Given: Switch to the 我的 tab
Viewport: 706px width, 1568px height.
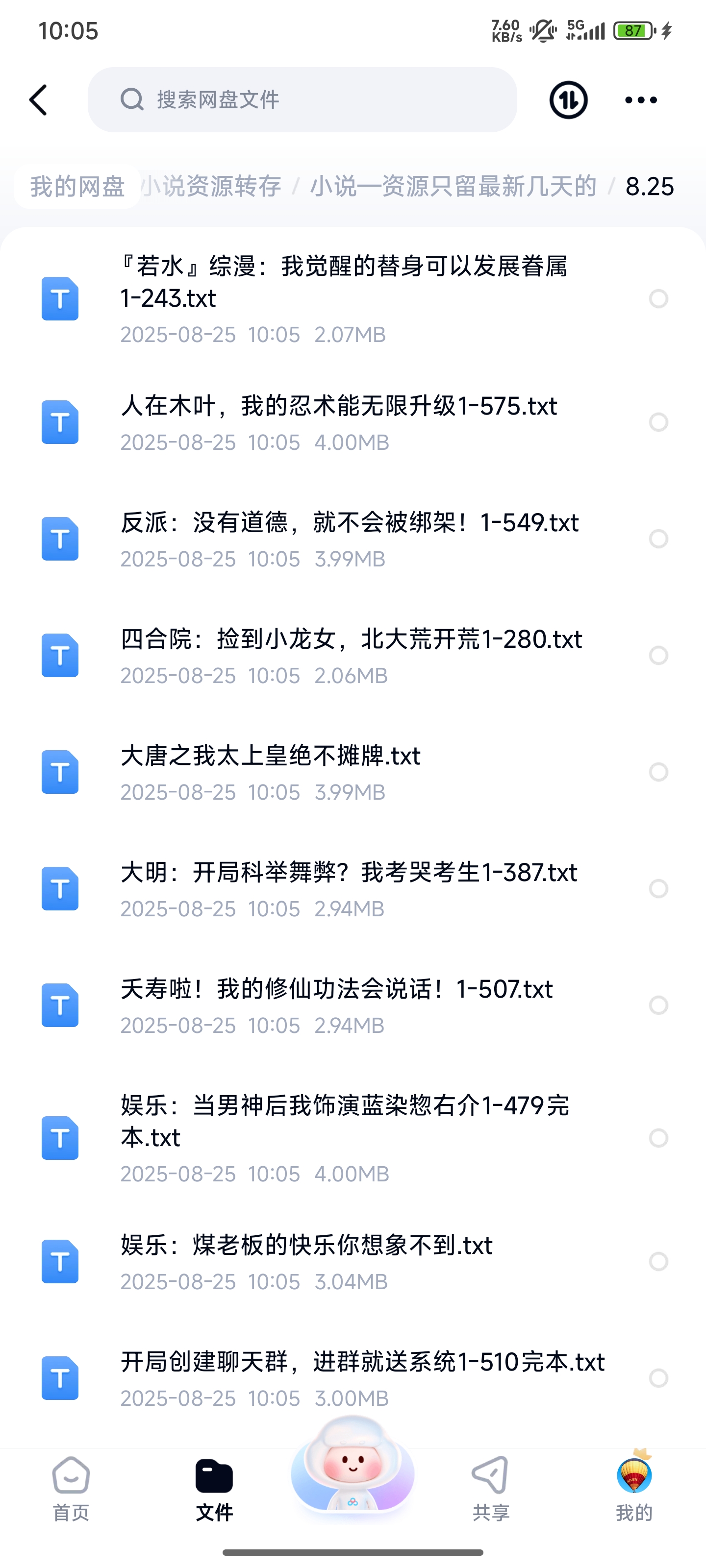Looking at the screenshot, I should (634, 1488).
